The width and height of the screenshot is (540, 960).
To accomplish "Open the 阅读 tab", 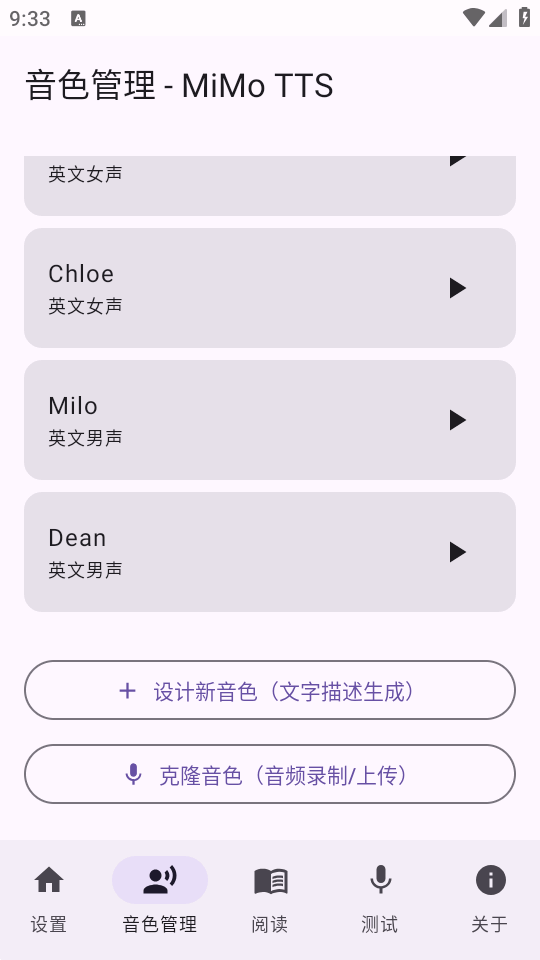I will (270, 899).
